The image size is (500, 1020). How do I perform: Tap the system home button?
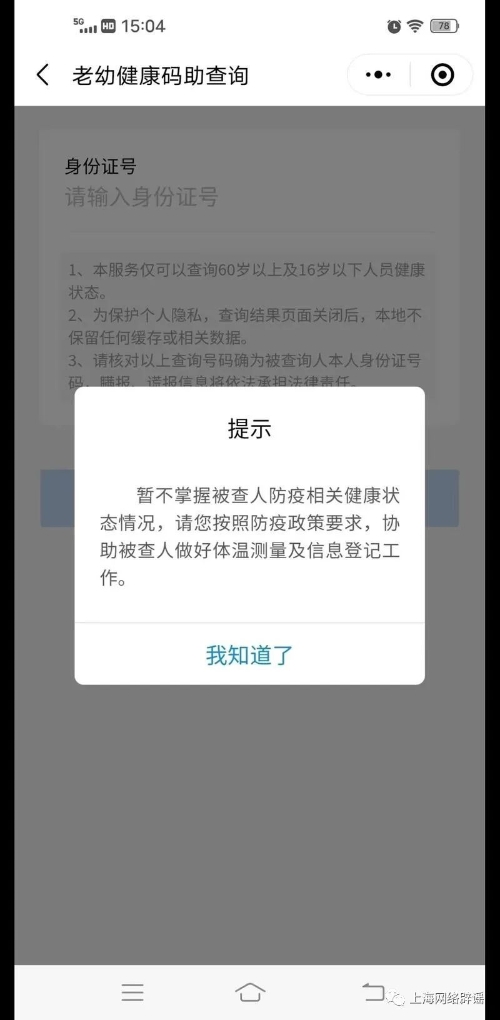[250, 992]
